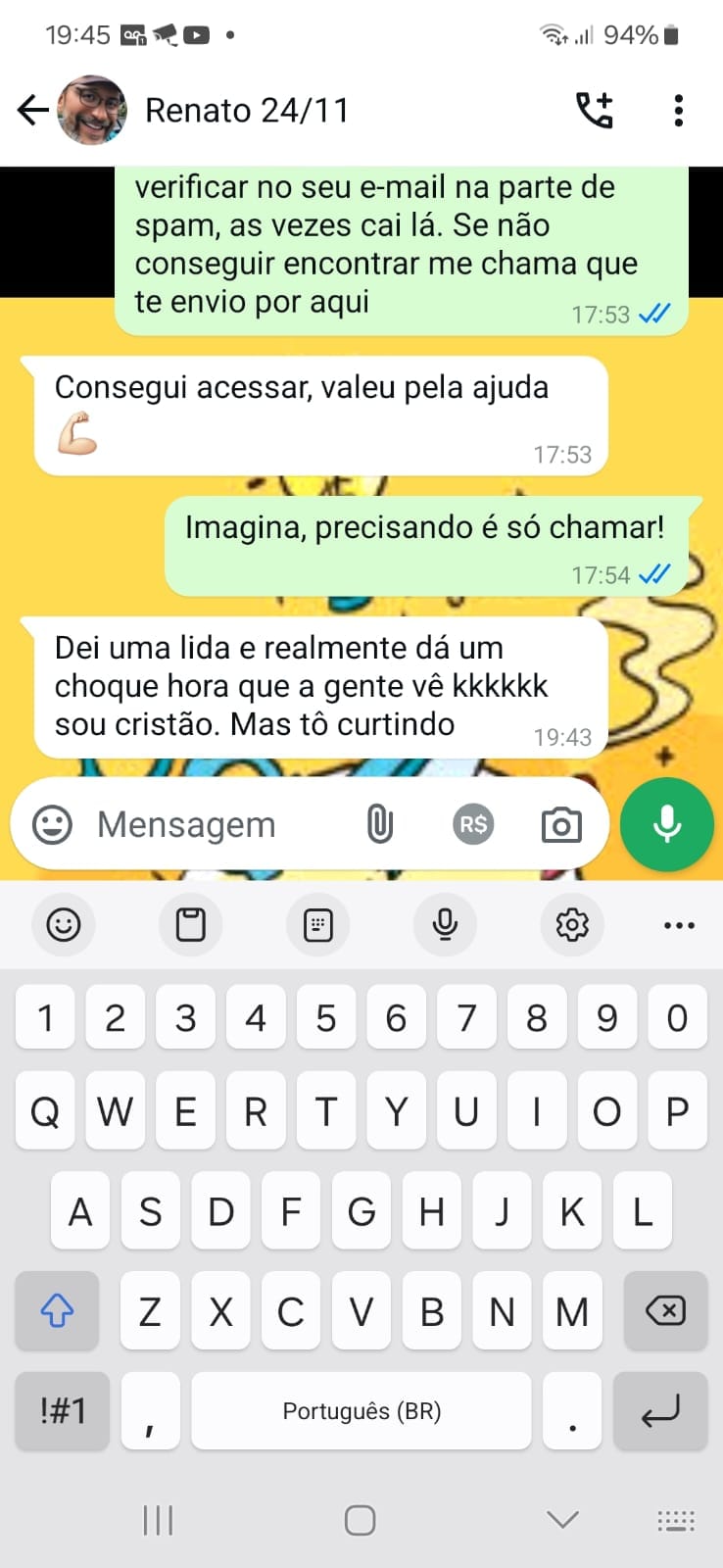Hide the keyboard with down chevron
Screen dimensions: 723x1568
click(x=562, y=1519)
